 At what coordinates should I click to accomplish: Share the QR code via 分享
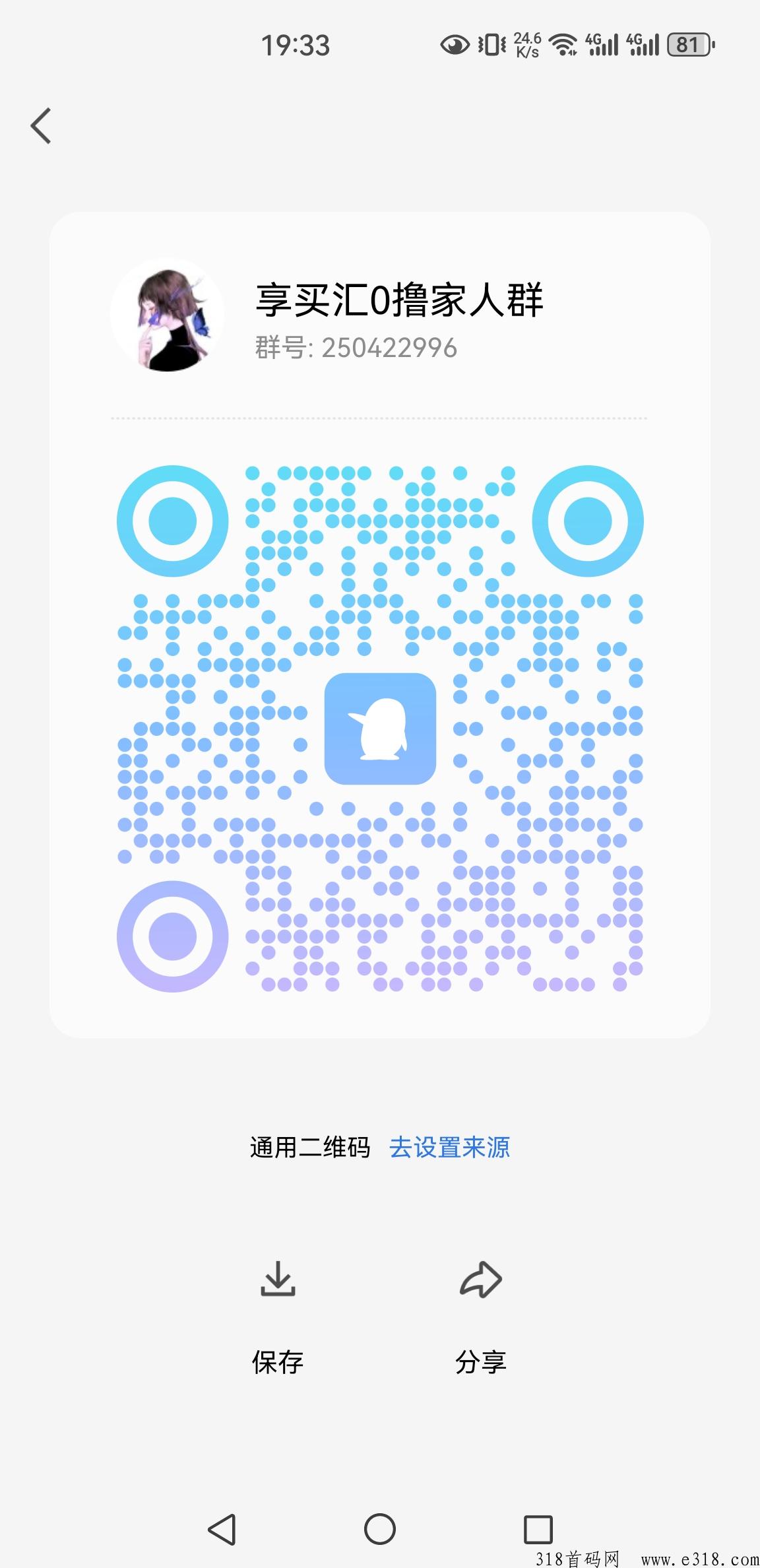(481, 1317)
